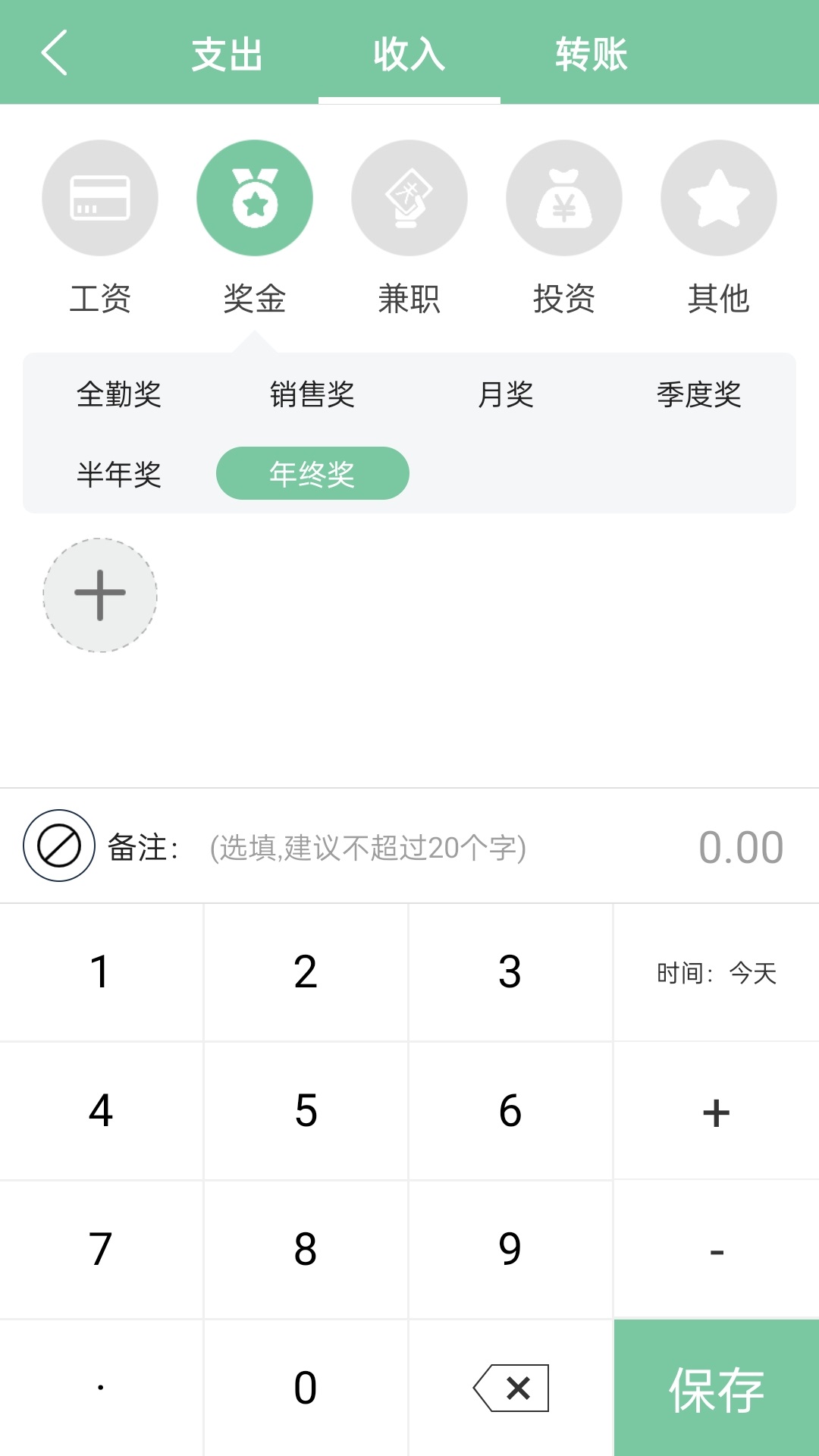Deselect the highlighted 年终奖 subcategory
The height and width of the screenshot is (1456, 819).
(x=313, y=472)
